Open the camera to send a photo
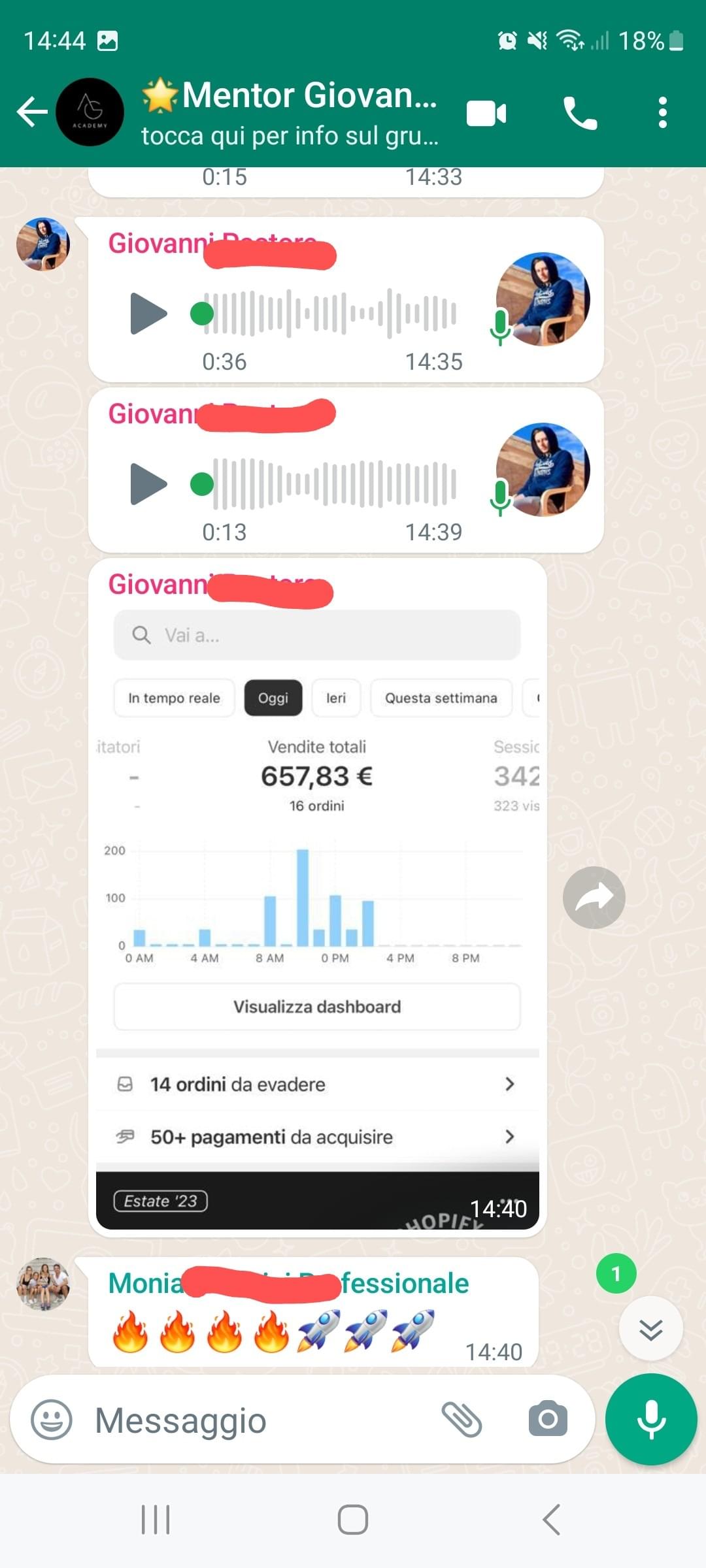This screenshot has width=706, height=1568. pos(548,1419)
